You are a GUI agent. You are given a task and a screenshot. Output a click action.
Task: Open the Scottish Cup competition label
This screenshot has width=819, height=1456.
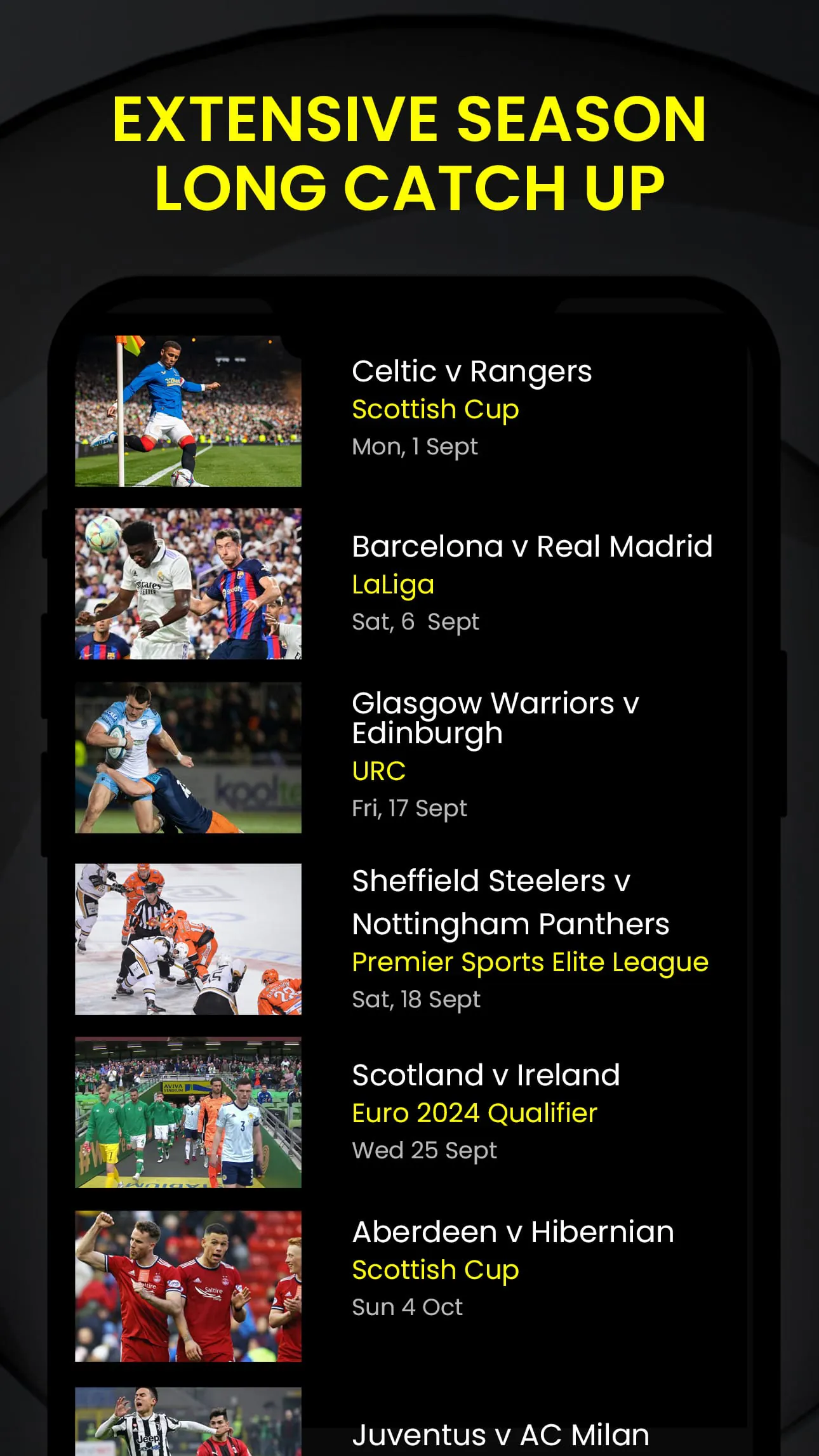coord(436,409)
